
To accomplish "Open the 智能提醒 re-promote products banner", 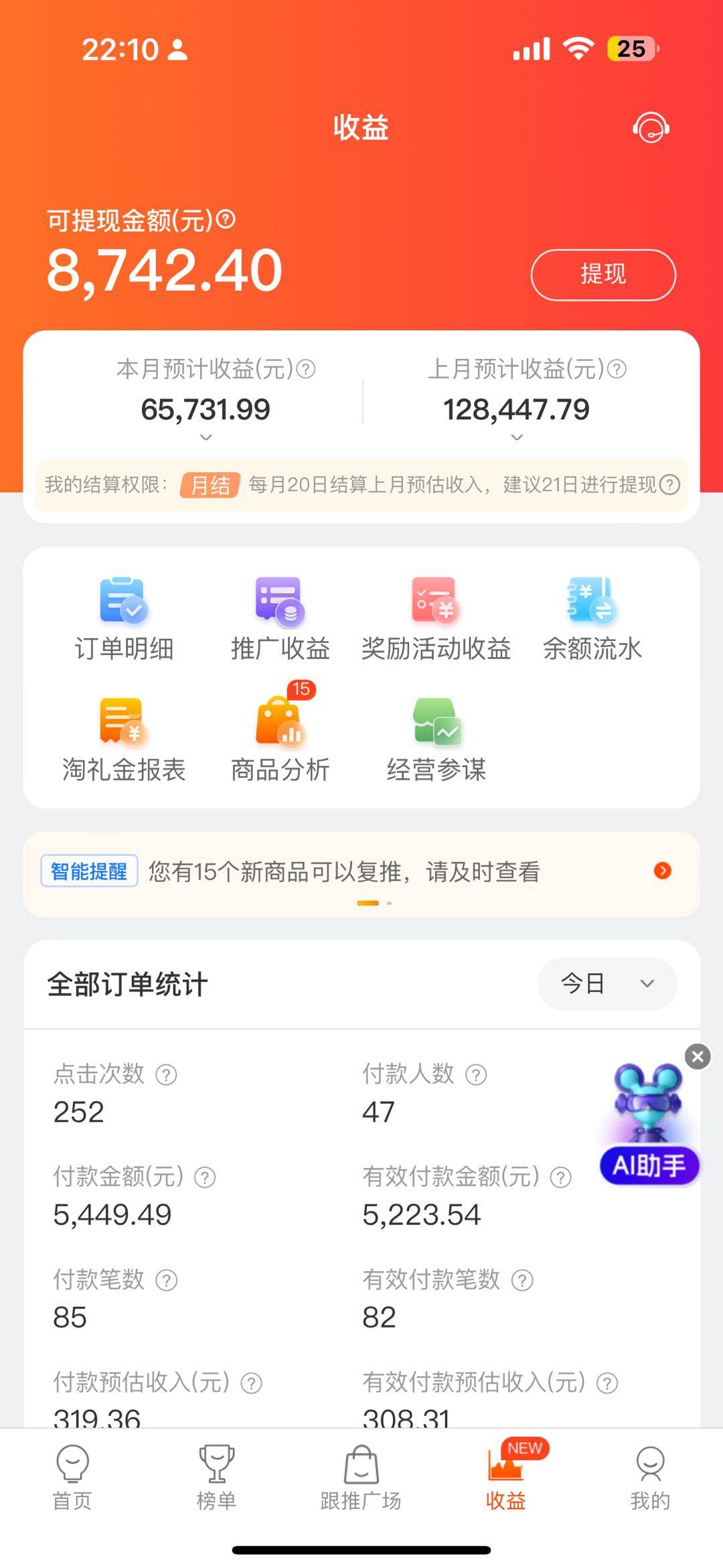I will click(361, 871).
